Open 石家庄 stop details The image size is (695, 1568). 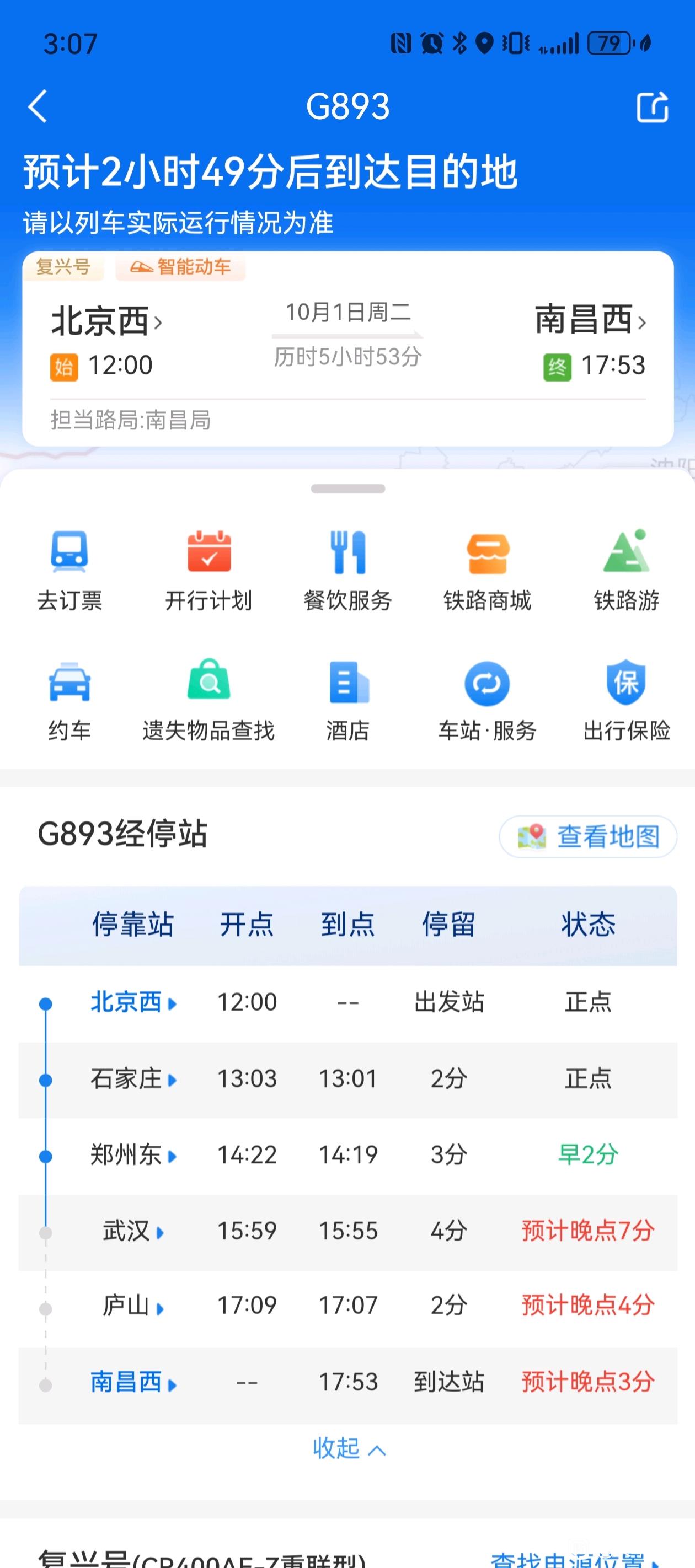click(133, 1078)
